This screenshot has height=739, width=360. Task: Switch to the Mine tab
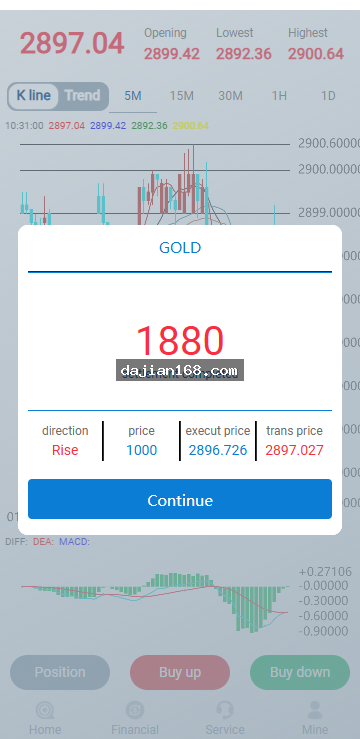tap(315, 718)
